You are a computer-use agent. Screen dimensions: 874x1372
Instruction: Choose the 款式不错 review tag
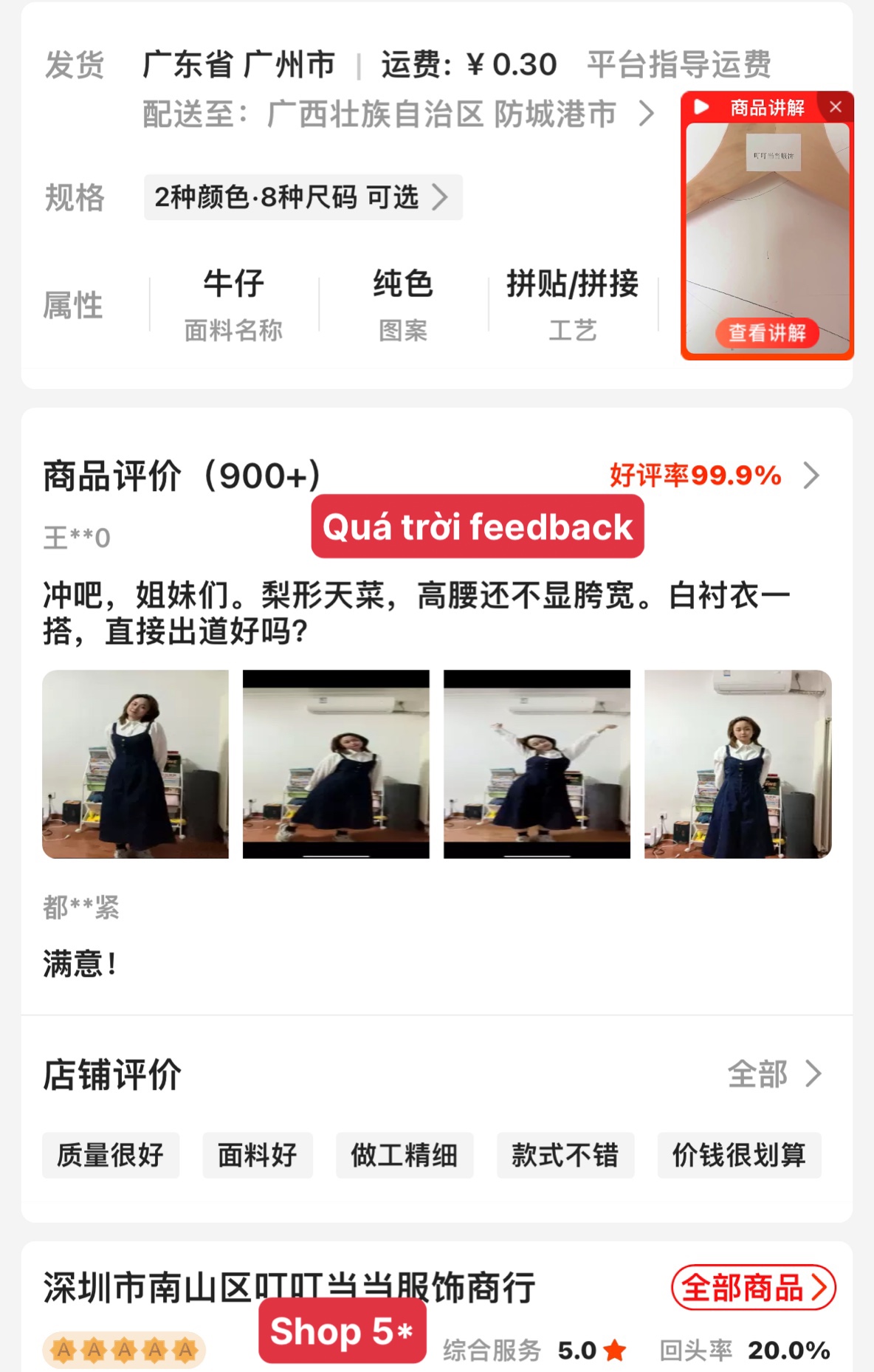565,1155
